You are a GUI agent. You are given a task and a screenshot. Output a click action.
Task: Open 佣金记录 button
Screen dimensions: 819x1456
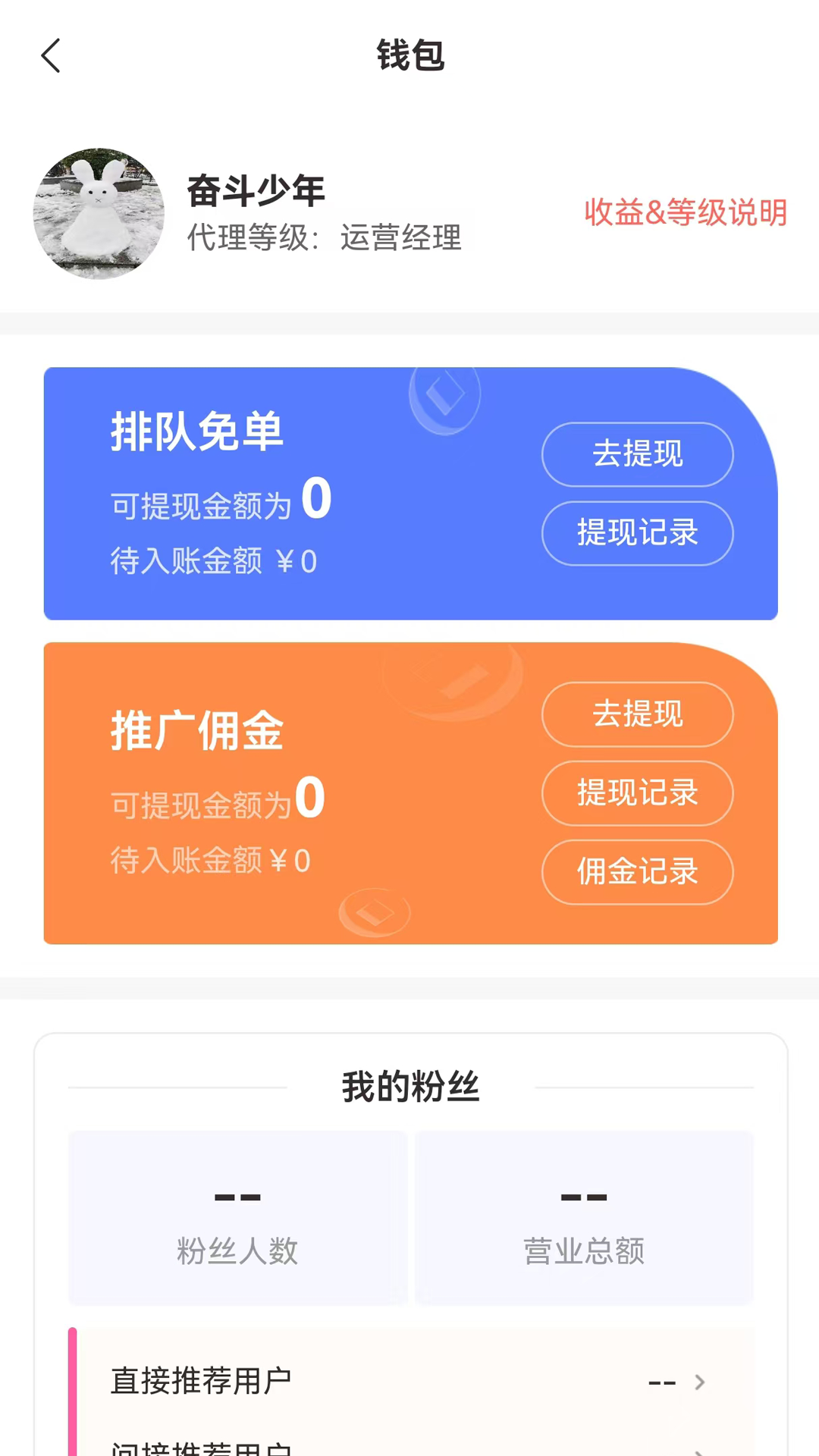pyautogui.click(x=637, y=872)
